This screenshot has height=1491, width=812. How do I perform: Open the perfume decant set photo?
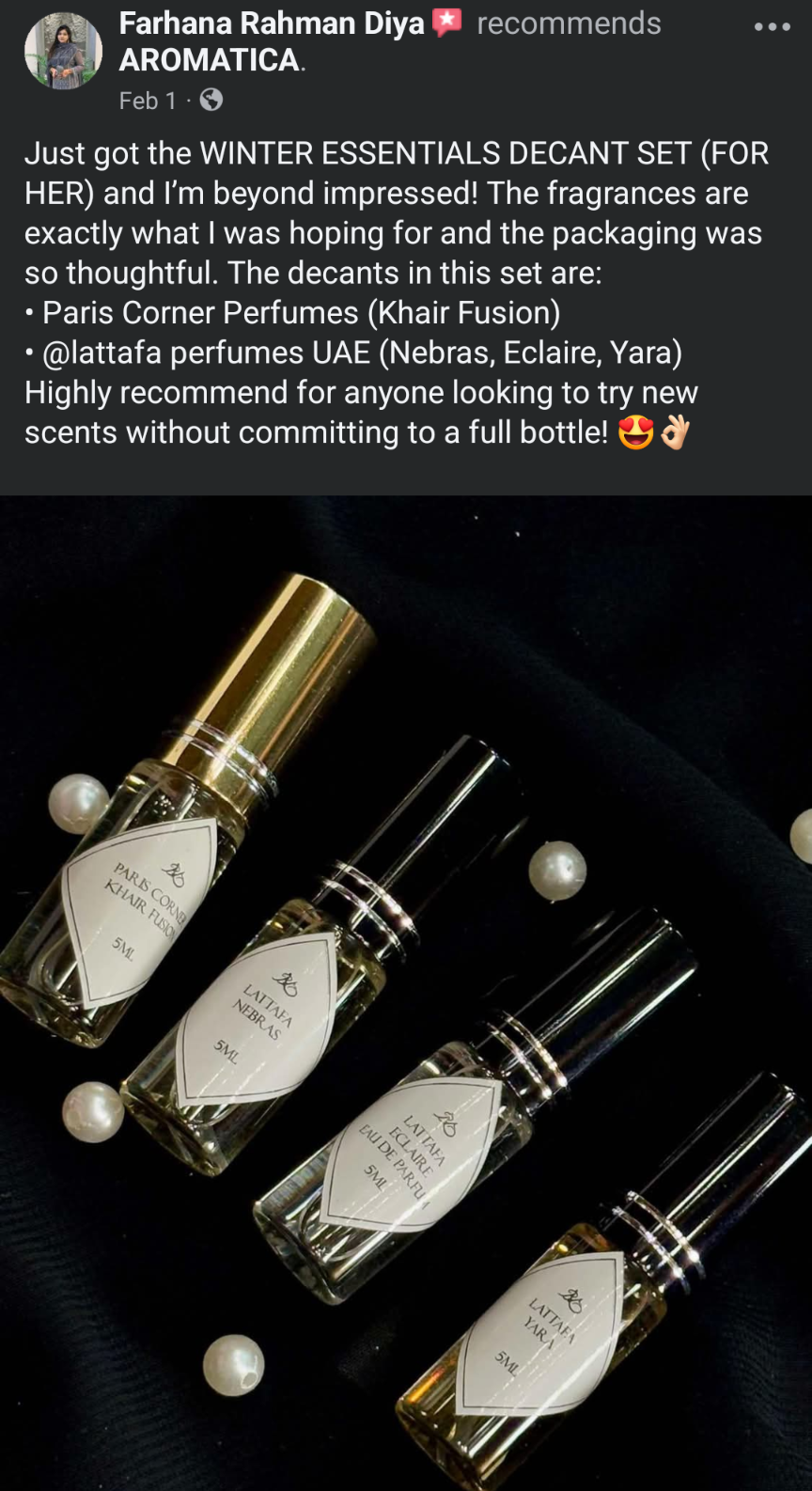(406, 993)
